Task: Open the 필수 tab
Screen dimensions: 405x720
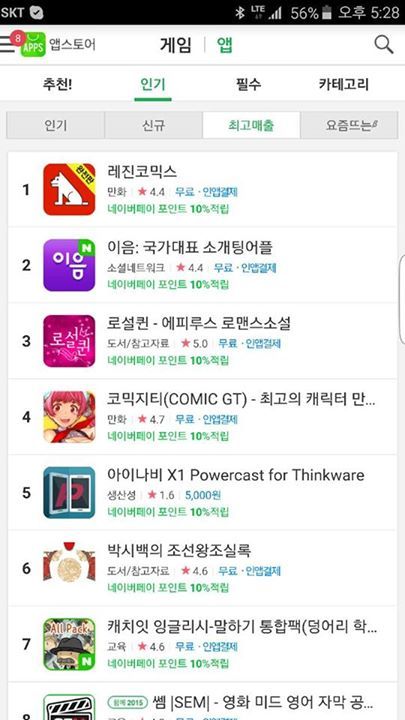Action: (248, 84)
